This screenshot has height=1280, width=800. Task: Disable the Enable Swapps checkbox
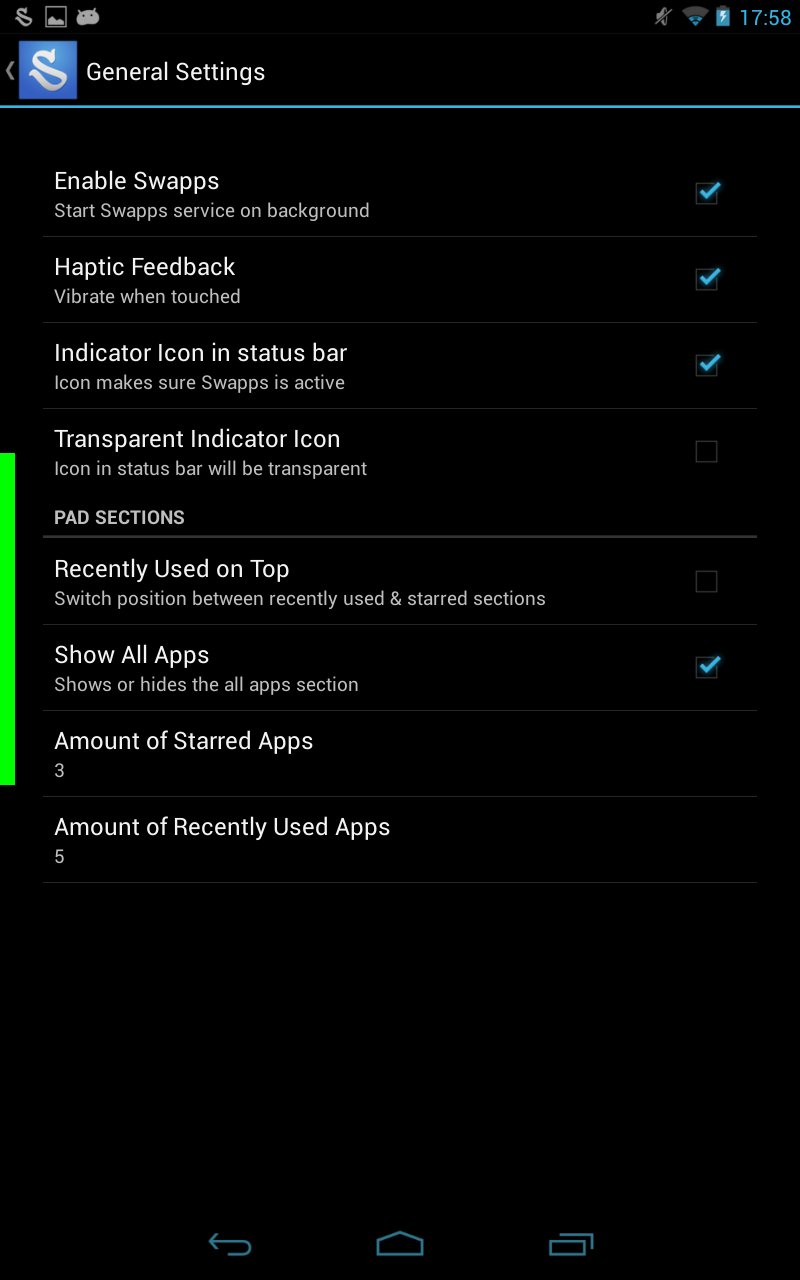(x=707, y=193)
